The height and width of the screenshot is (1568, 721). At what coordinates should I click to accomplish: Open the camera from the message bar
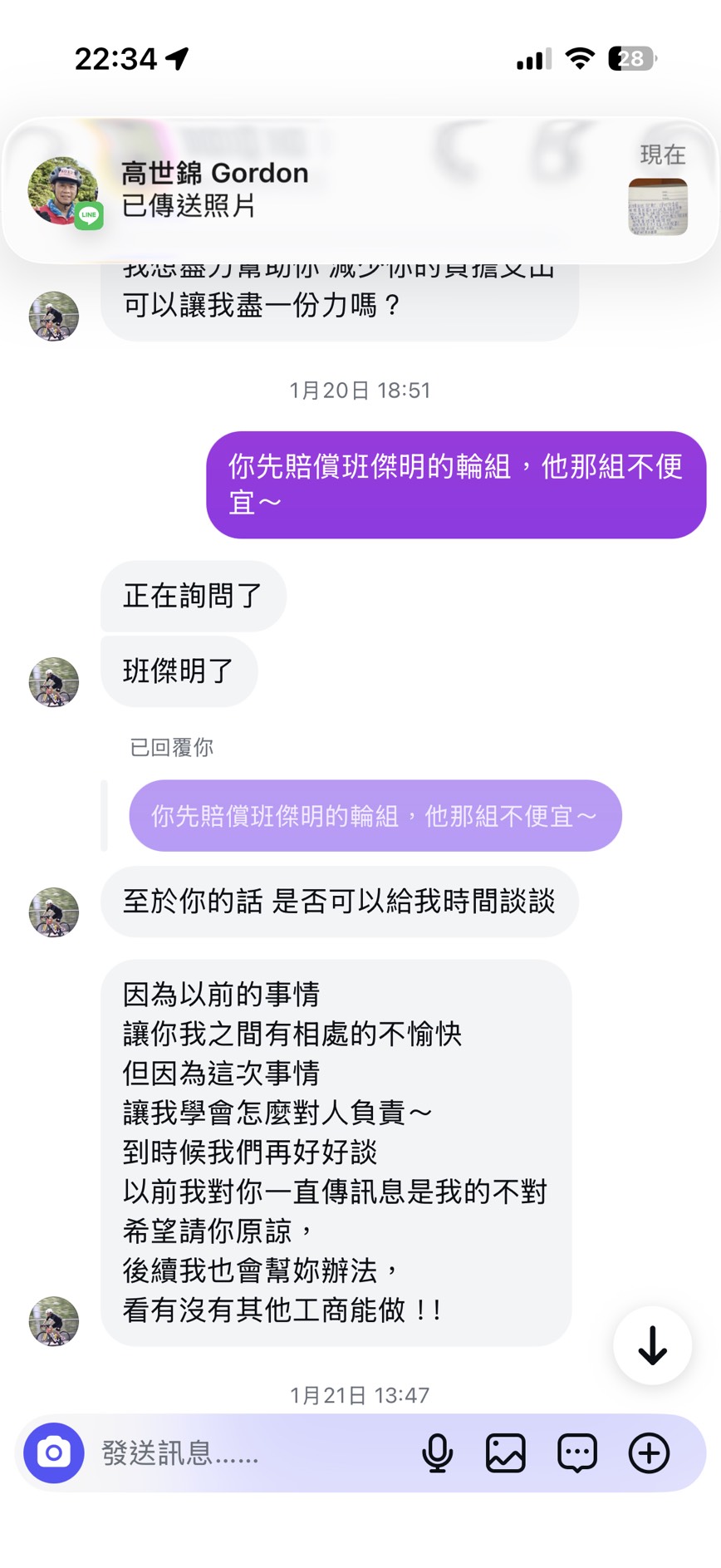point(53,1452)
